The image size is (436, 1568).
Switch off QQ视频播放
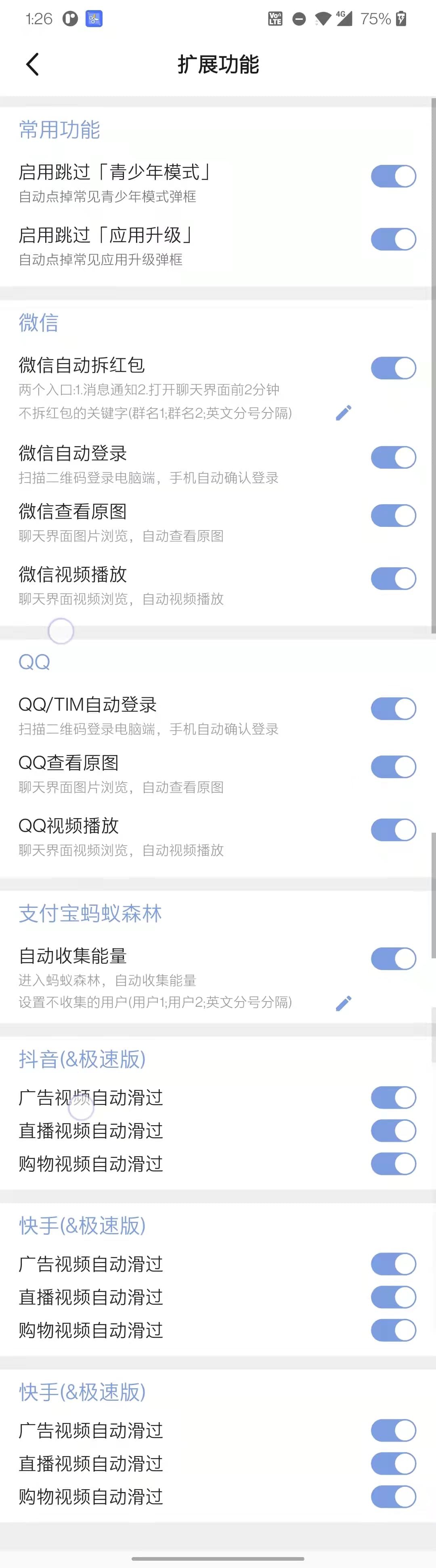[393, 829]
